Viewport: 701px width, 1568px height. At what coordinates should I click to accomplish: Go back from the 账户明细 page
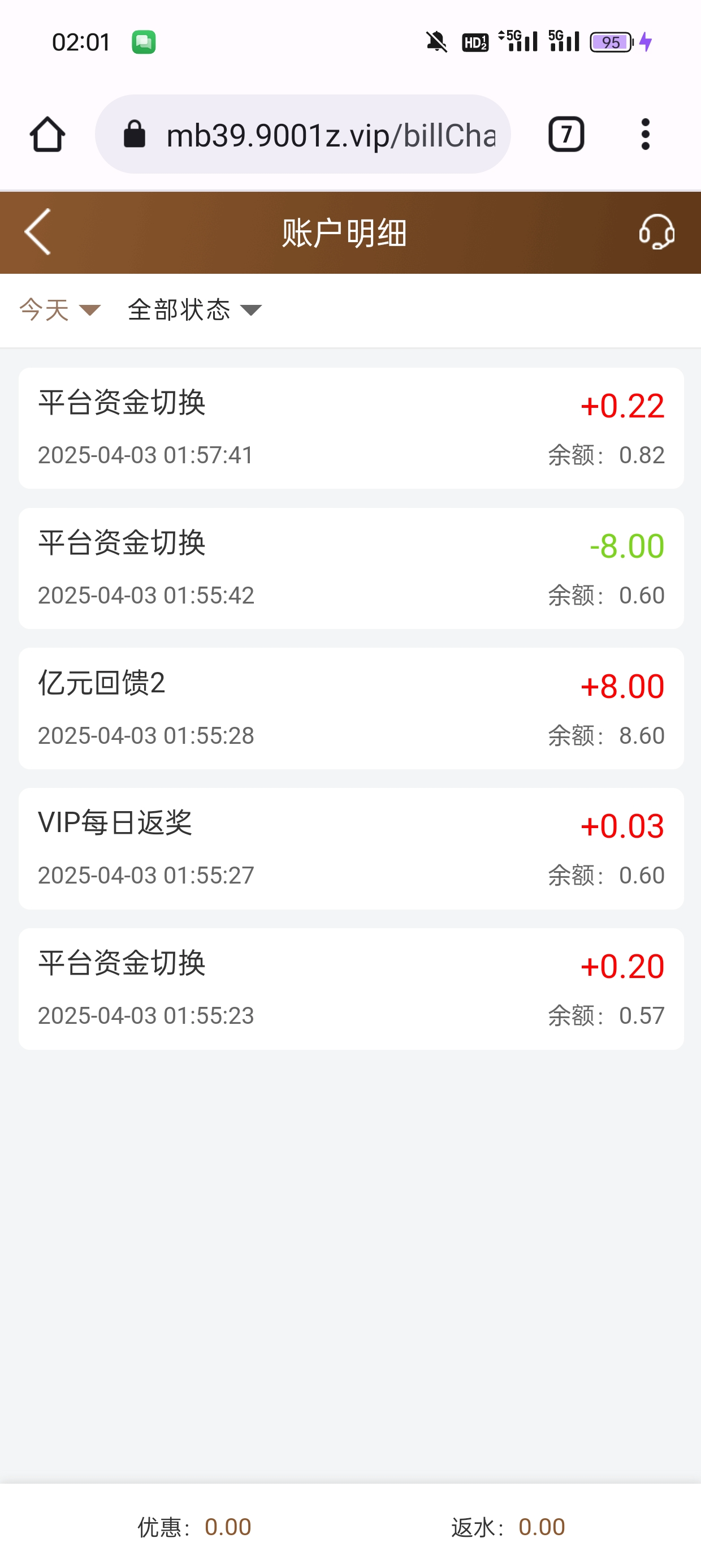pos(38,232)
